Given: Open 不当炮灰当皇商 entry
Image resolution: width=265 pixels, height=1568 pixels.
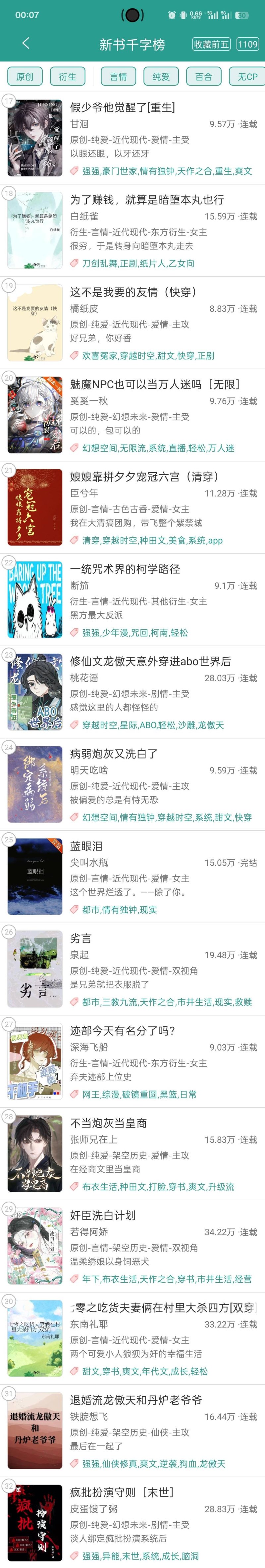Looking at the screenshot, I should 108,1123.
